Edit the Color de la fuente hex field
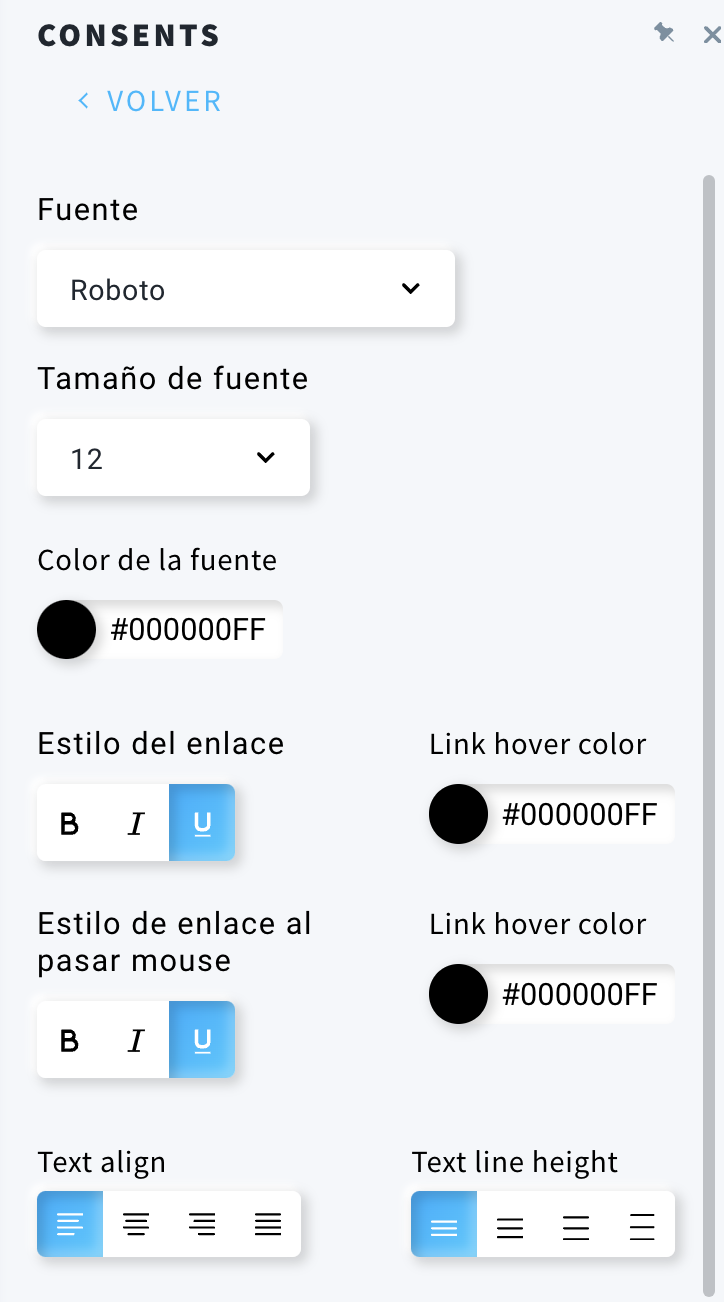The image size is (724, 1302). [189, 630]
